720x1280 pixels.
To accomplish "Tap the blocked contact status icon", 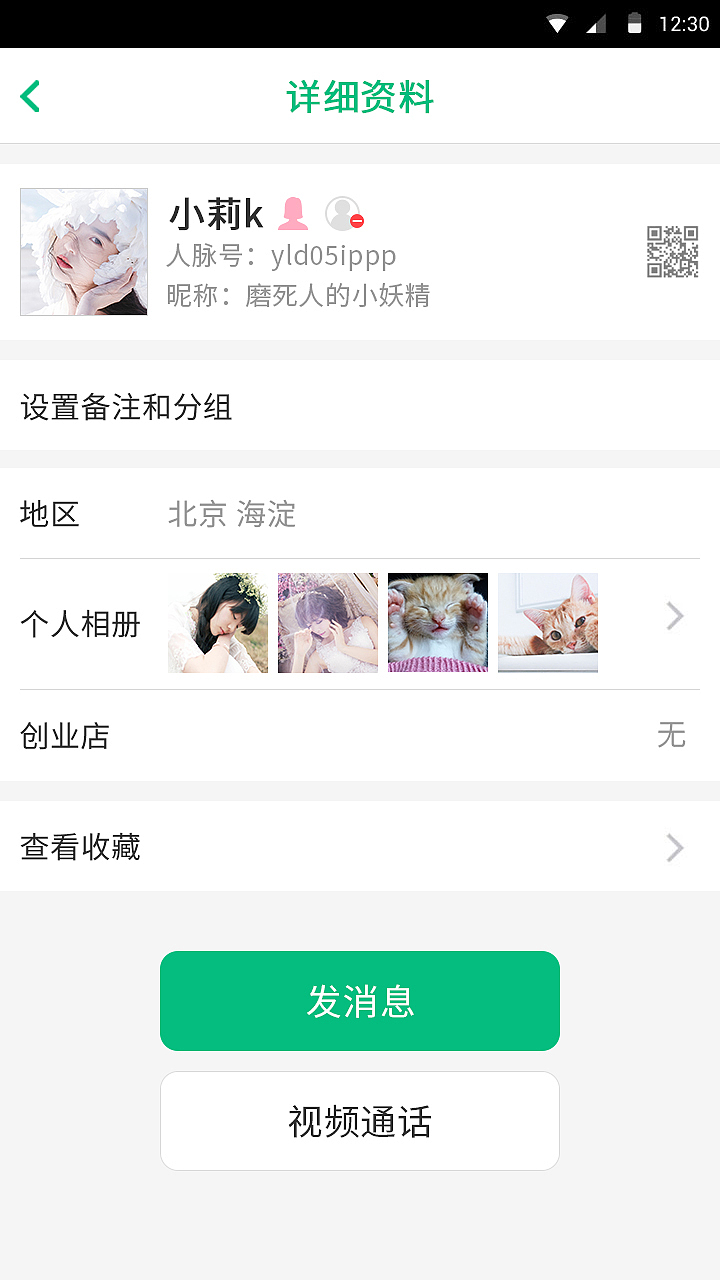I will coord(341,214).
